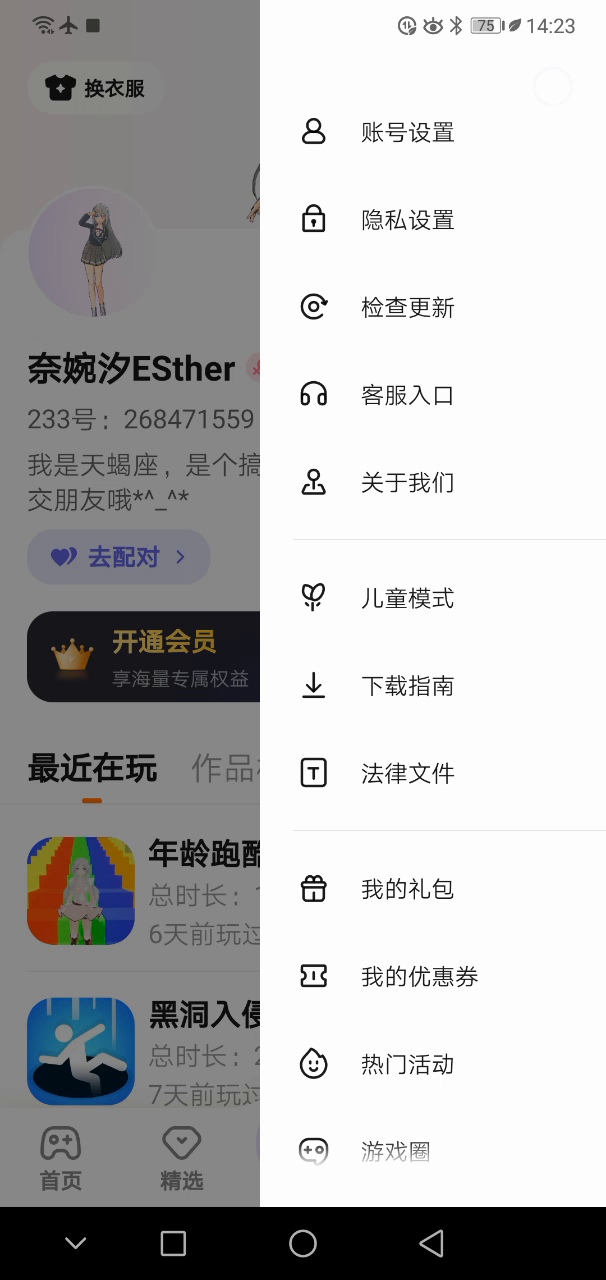Select 检查更新 to check for updates
The height and width of the screenshot is (1280, 606).
click(407, 307)
